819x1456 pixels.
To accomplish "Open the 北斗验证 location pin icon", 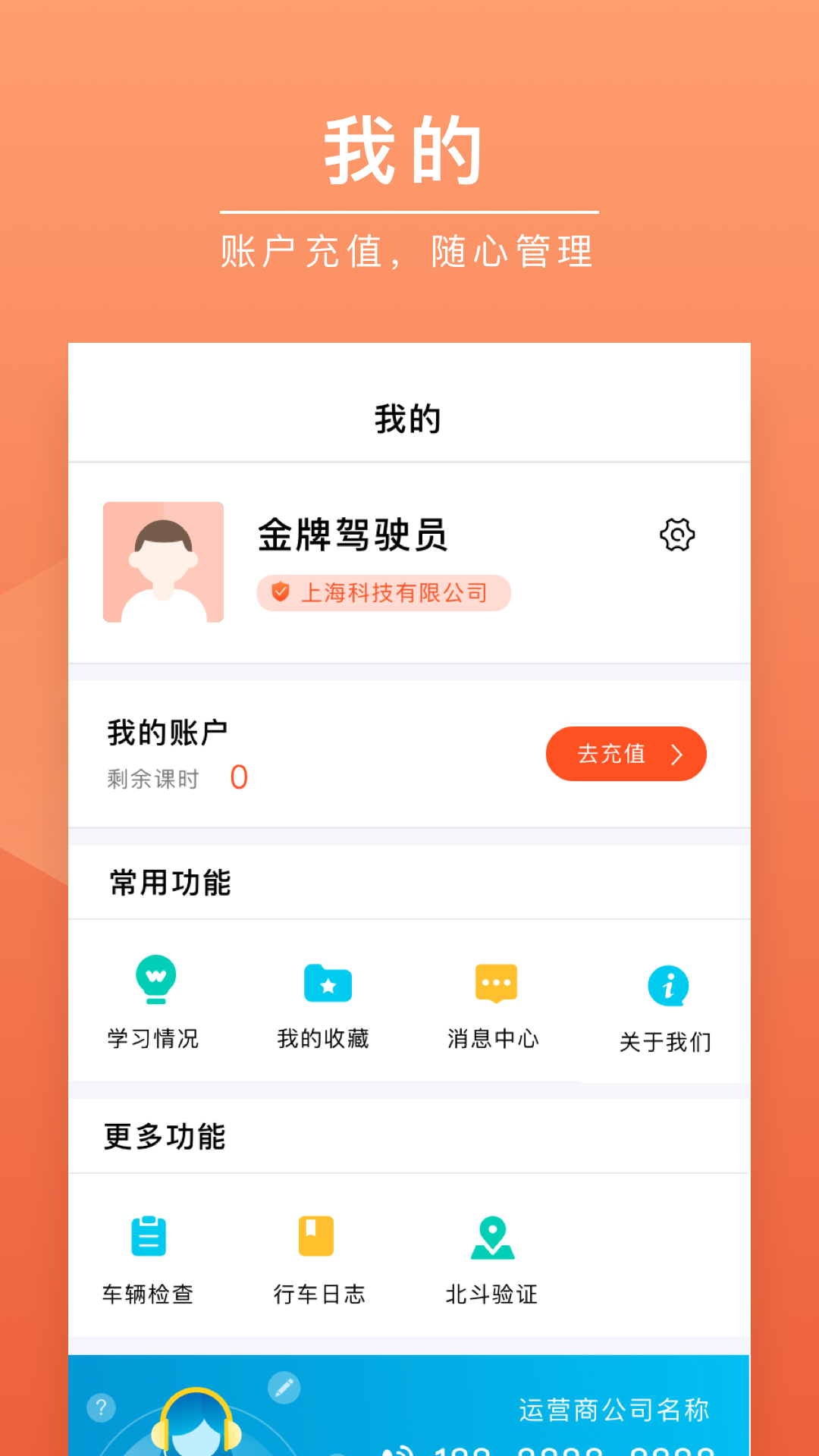I will coord(491,1238).
